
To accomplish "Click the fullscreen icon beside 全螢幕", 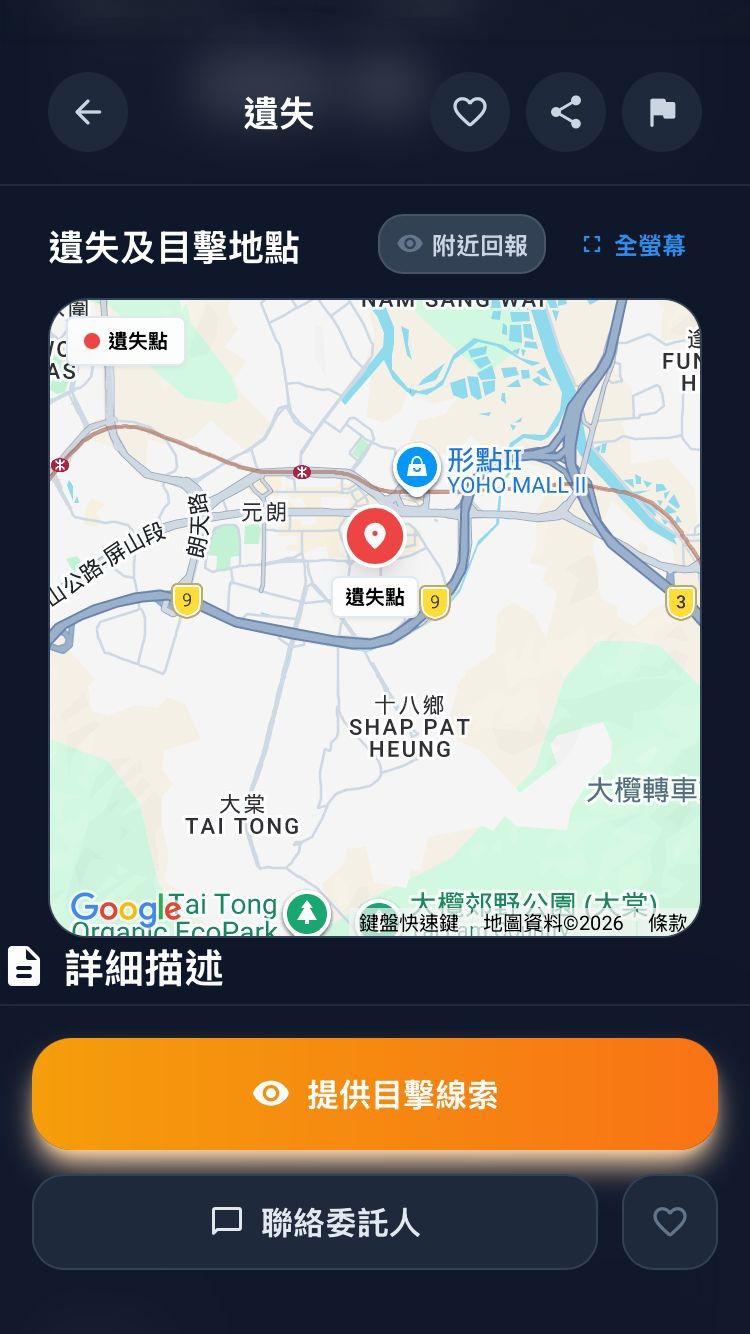I will [x=592, y=244].
